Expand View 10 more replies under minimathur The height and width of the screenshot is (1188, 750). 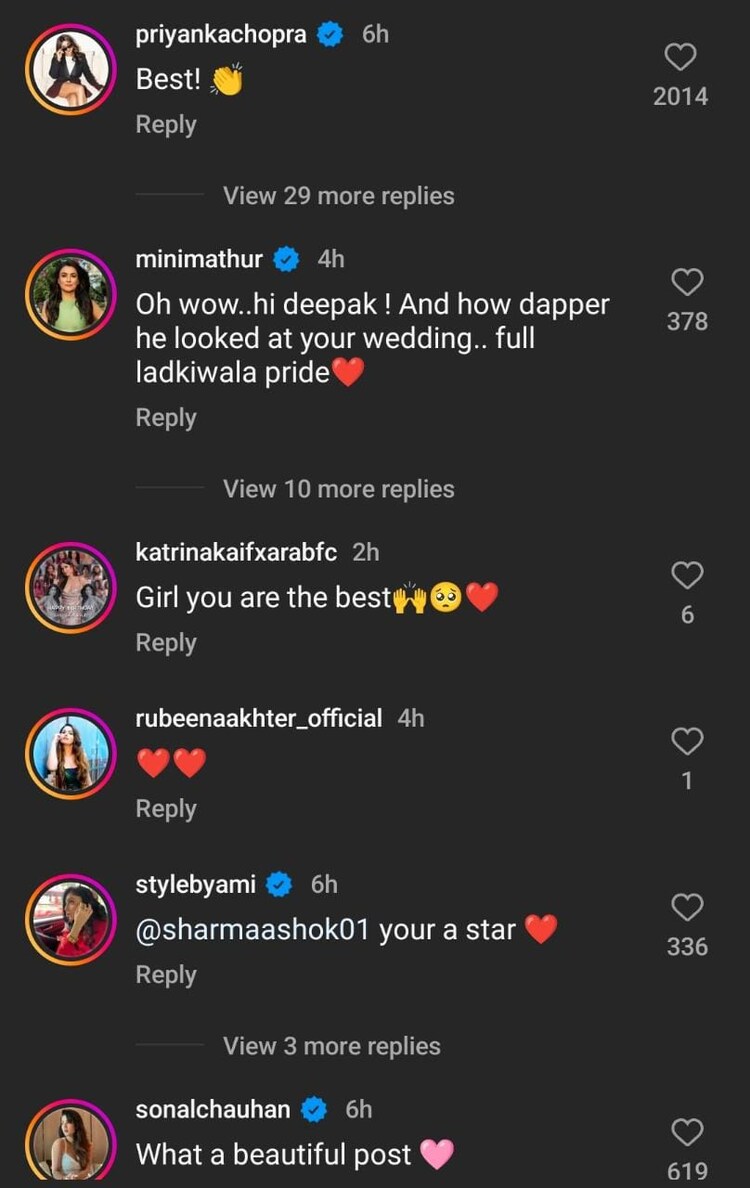tap(338, 489)
